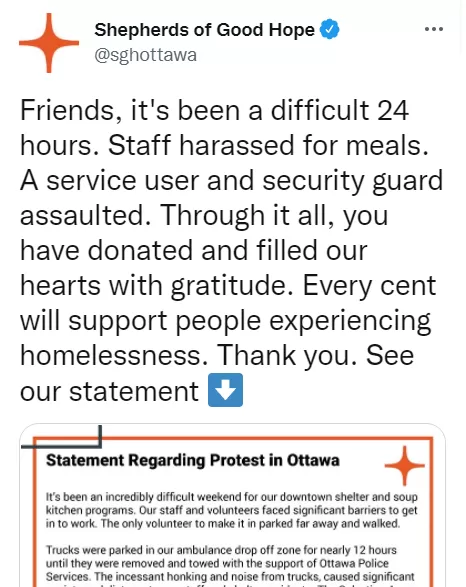Open the attached statement image about Ottawa protest
The width and height of the screenshot is (466, 587).
(232, 505)
